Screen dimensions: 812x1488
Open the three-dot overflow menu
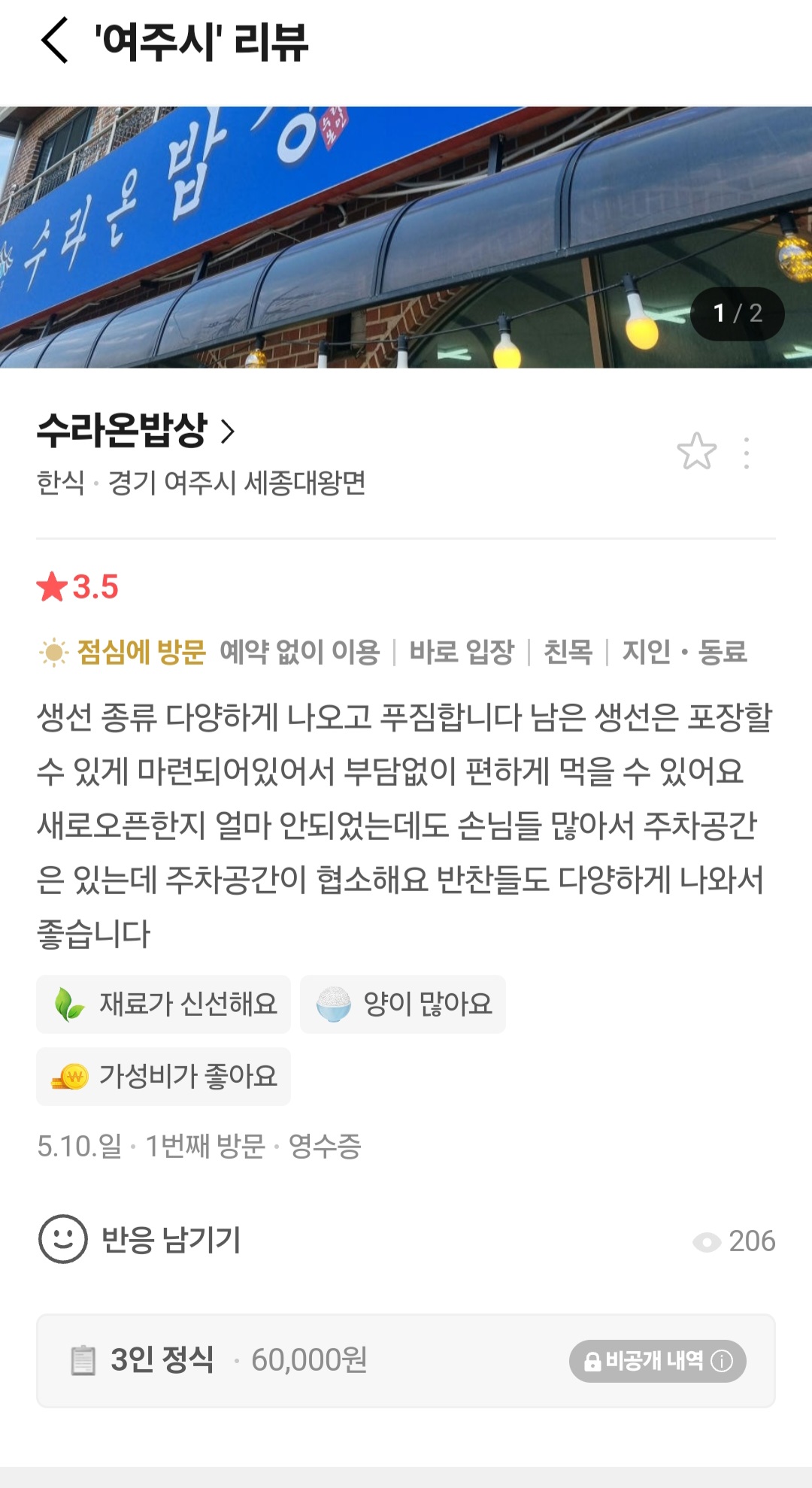746,453
